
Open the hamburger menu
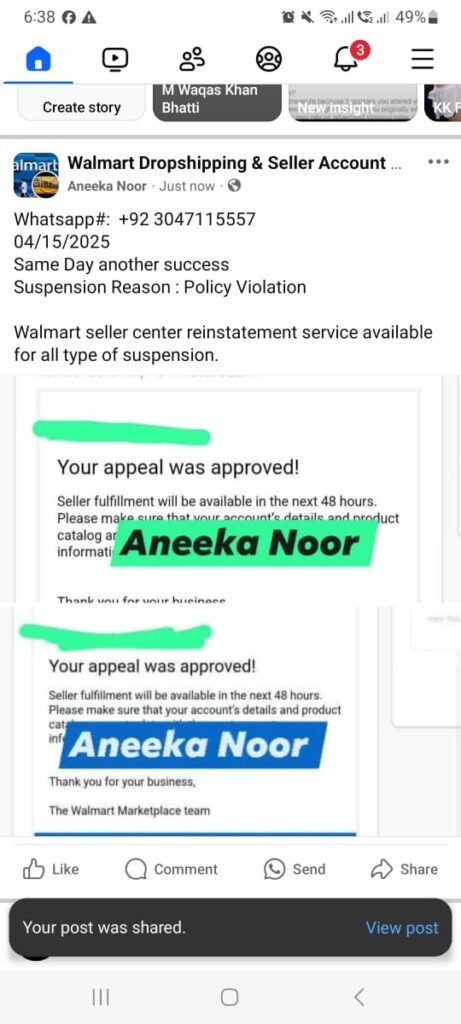click(x=422, y=59)
